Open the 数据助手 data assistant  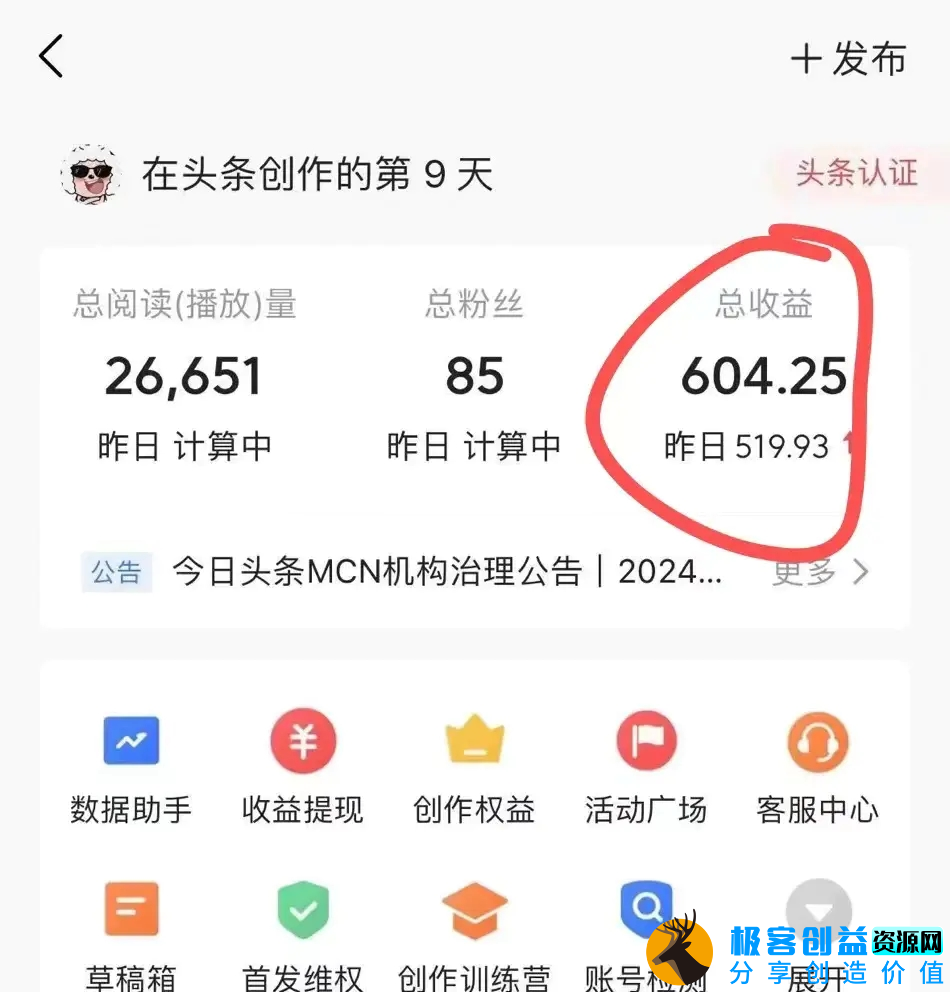(x=130, y=765)
